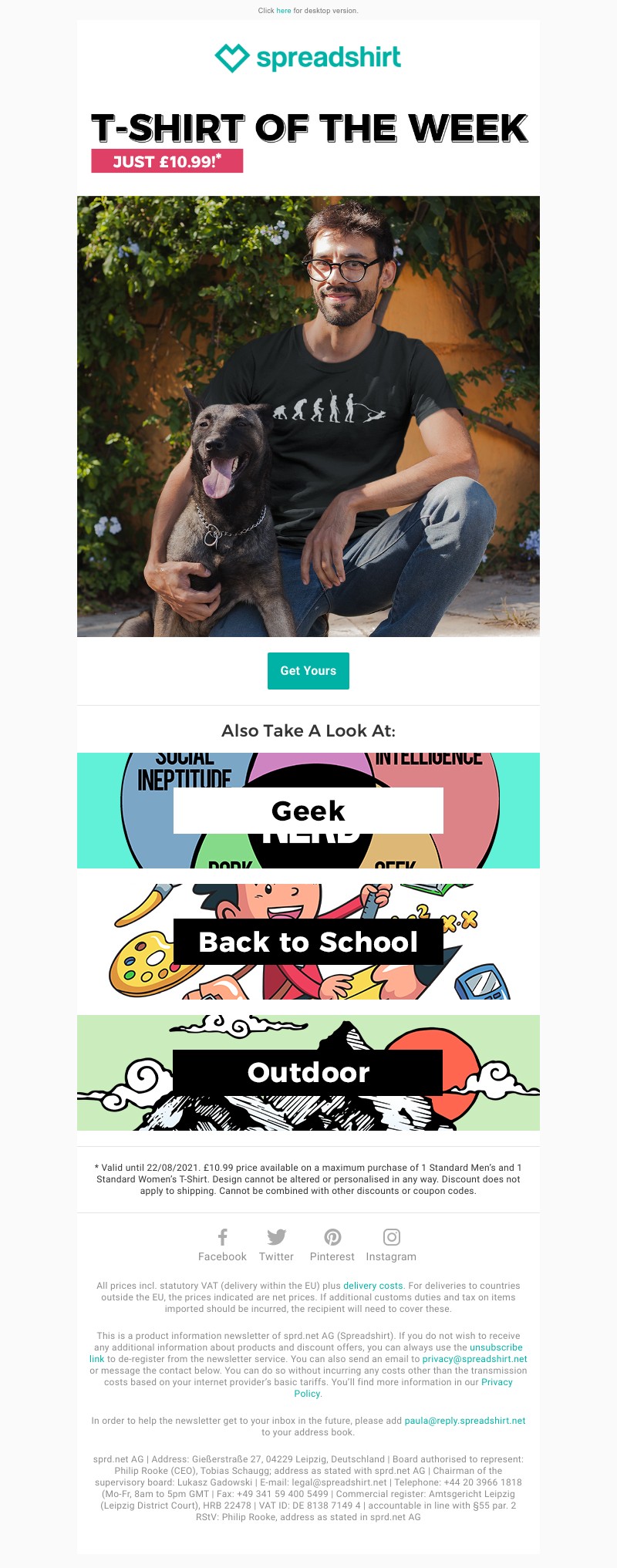617x1568 pixels.
Task: Open the desktop version 'here' link
Action: 284,11
